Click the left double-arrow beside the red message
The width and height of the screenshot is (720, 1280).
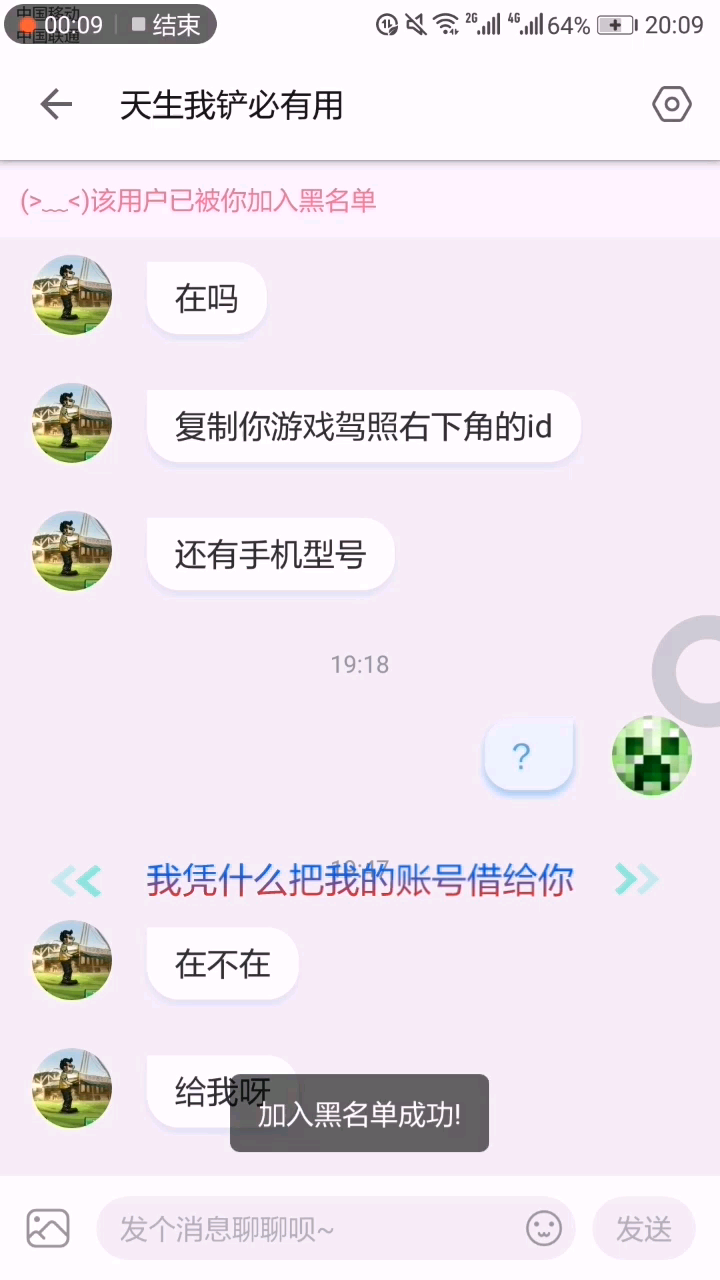(x=75, y=880)
